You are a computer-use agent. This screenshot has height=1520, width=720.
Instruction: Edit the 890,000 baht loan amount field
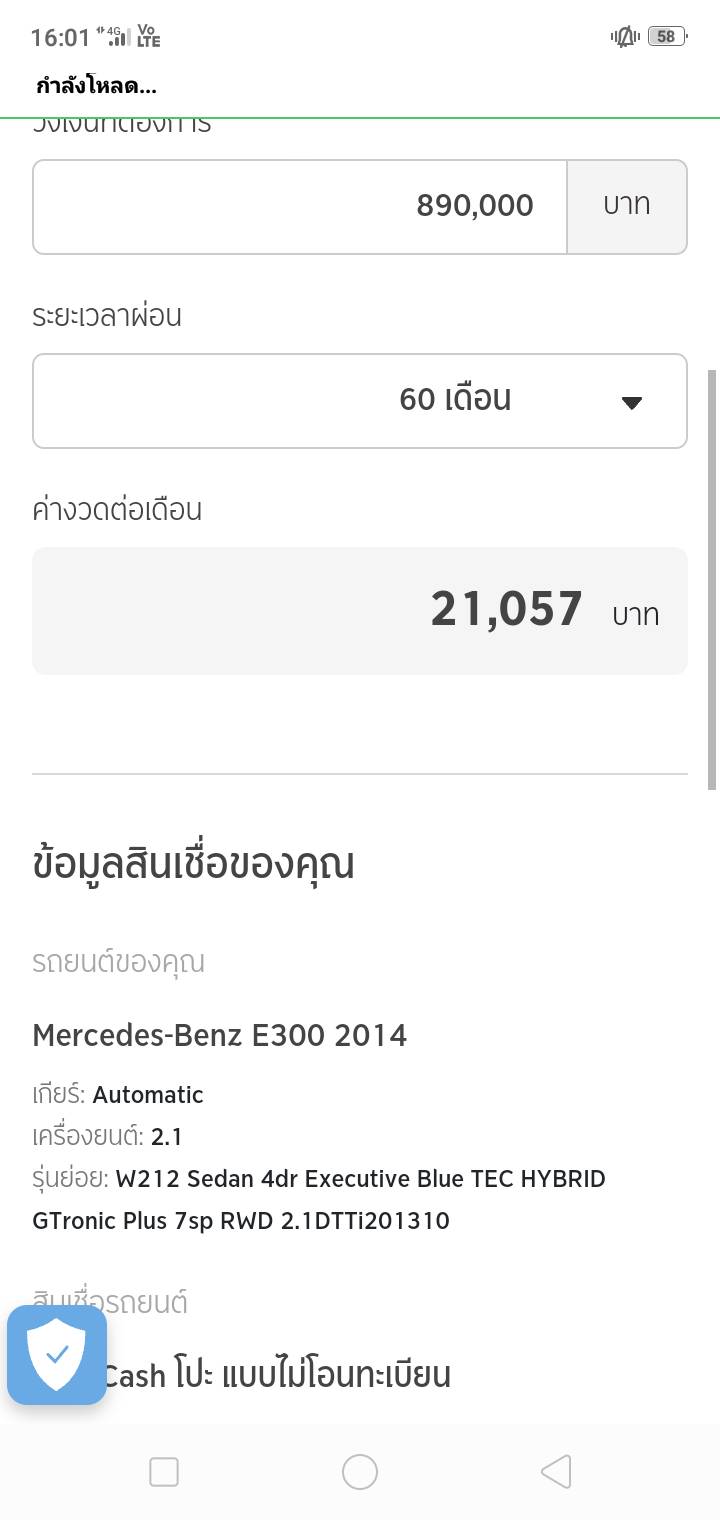tap(300, 206)
